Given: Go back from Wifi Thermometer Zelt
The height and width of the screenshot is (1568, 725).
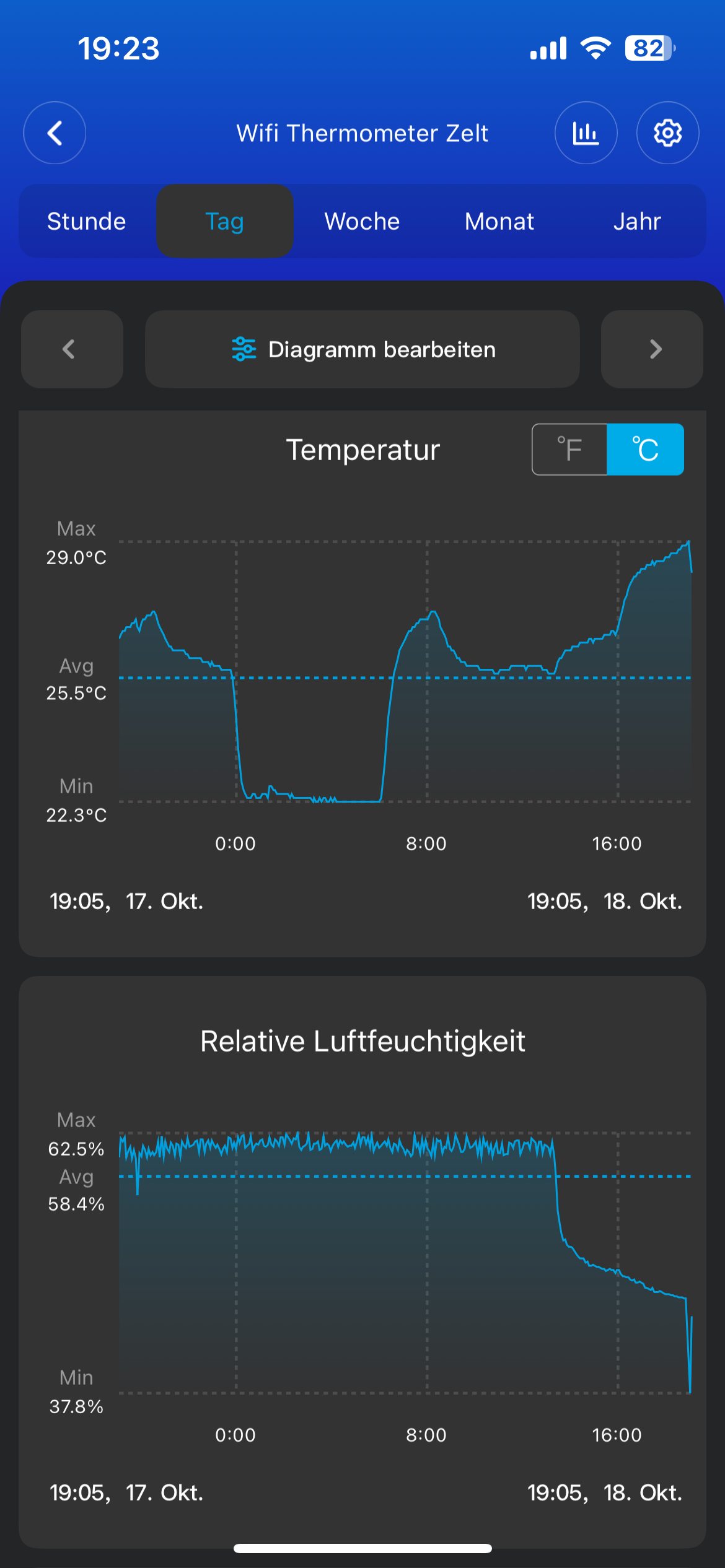Looking at the screenshot, I should click(x=55, y=133).
